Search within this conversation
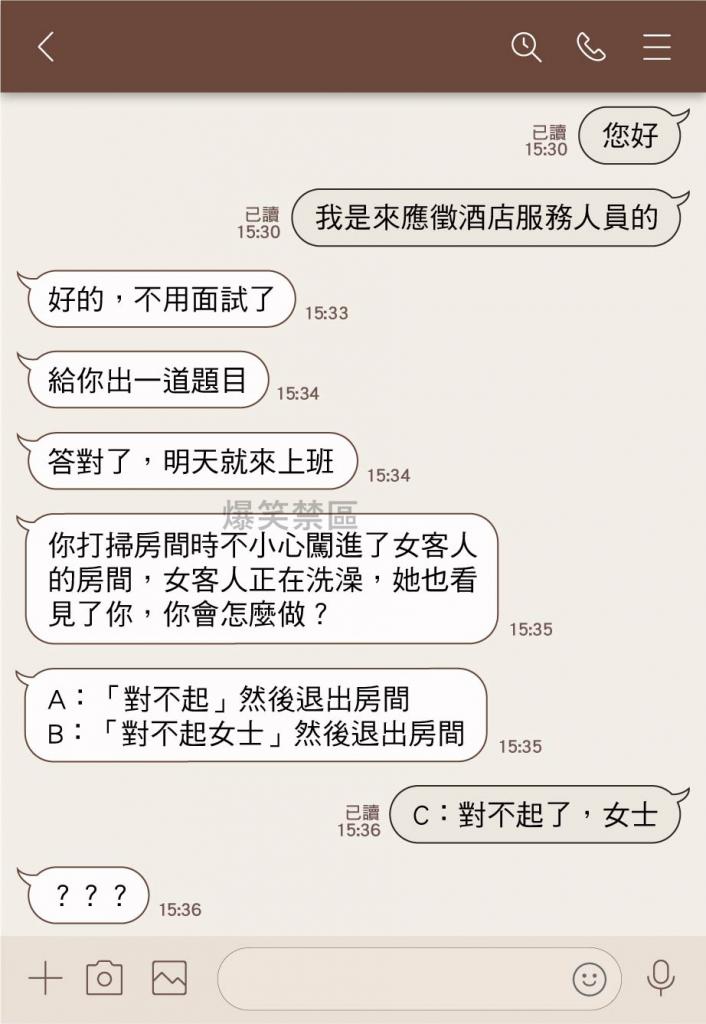Viewport: 706px width, 1024px height. coord(526,47)
